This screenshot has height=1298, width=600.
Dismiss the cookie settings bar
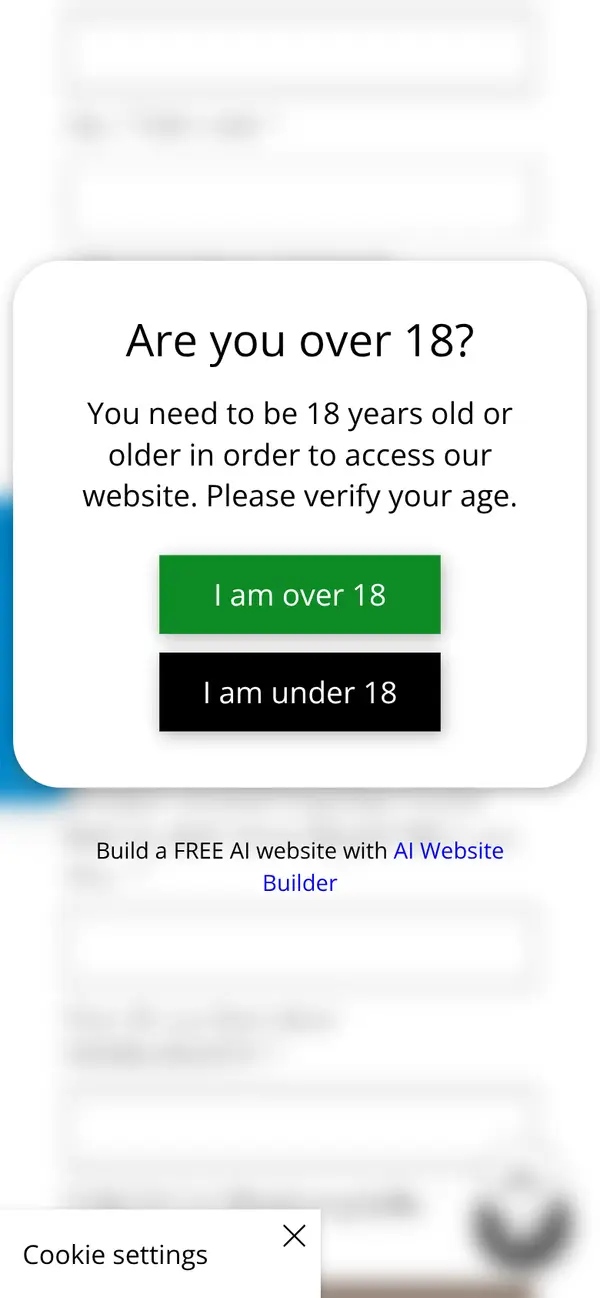point(294,1236)
